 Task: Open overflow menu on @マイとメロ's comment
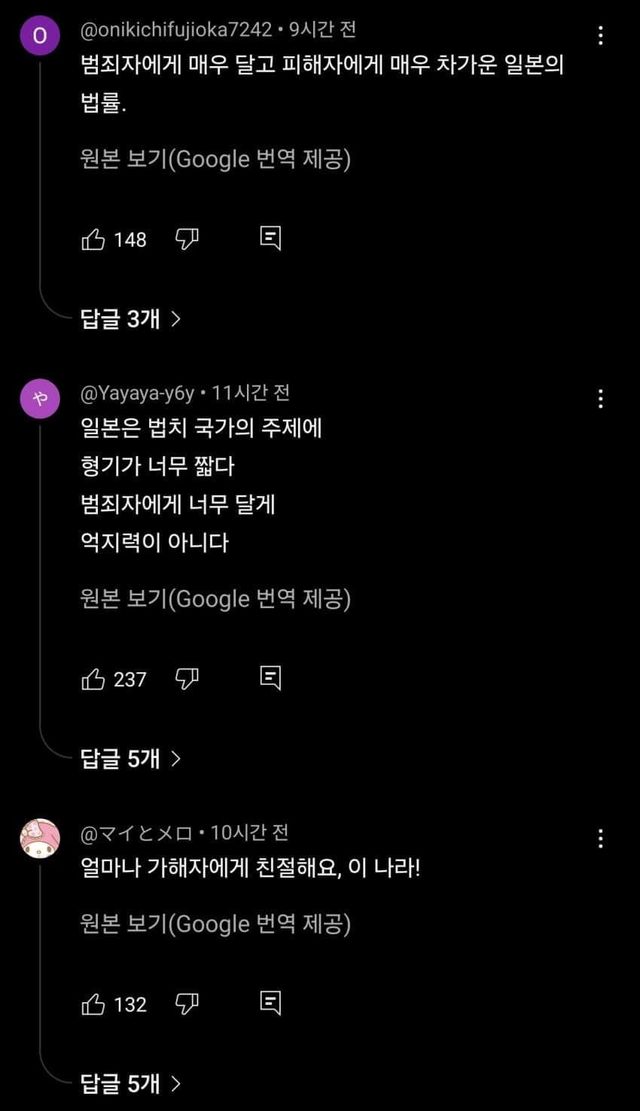tap(600, 839)
